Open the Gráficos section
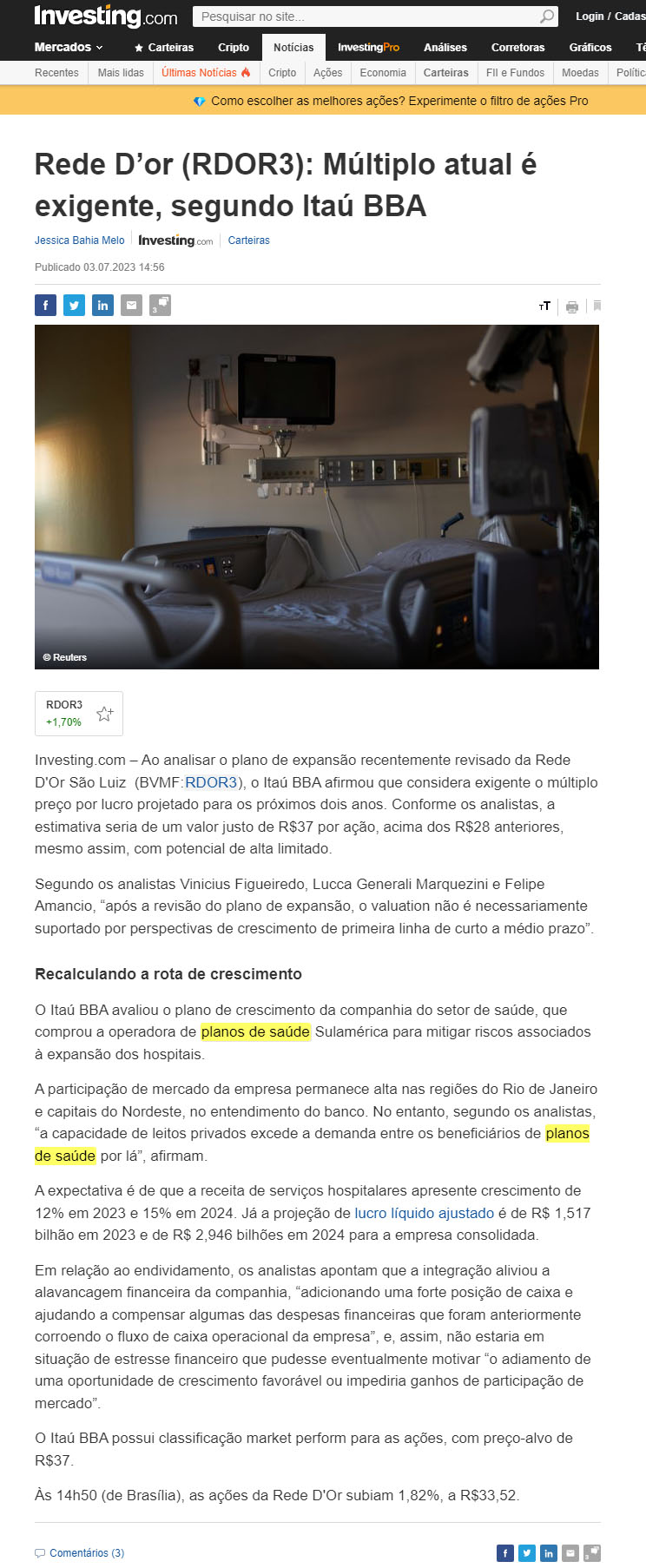The image size is (646, 1568). [590, 48]
